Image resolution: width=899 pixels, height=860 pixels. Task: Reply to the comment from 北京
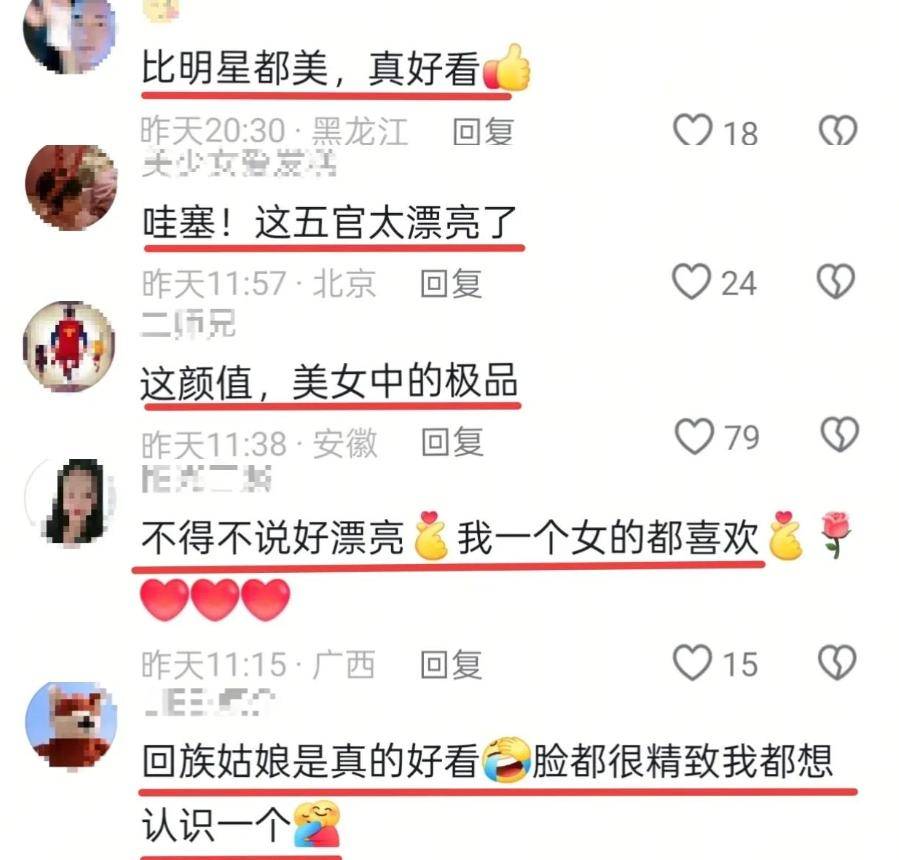[x=451, y=283]
